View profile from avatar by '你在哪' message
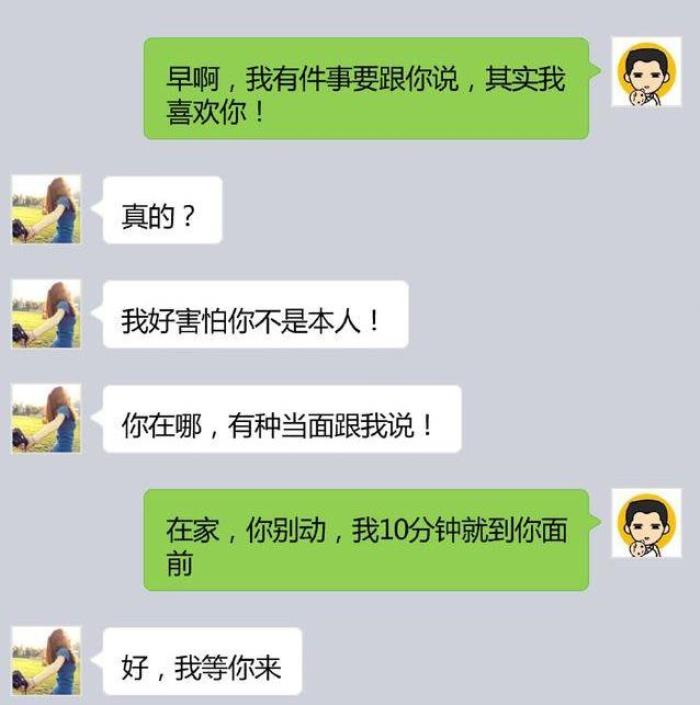The width and height of the screenshot is (700, 705). (x=46, y=419)
